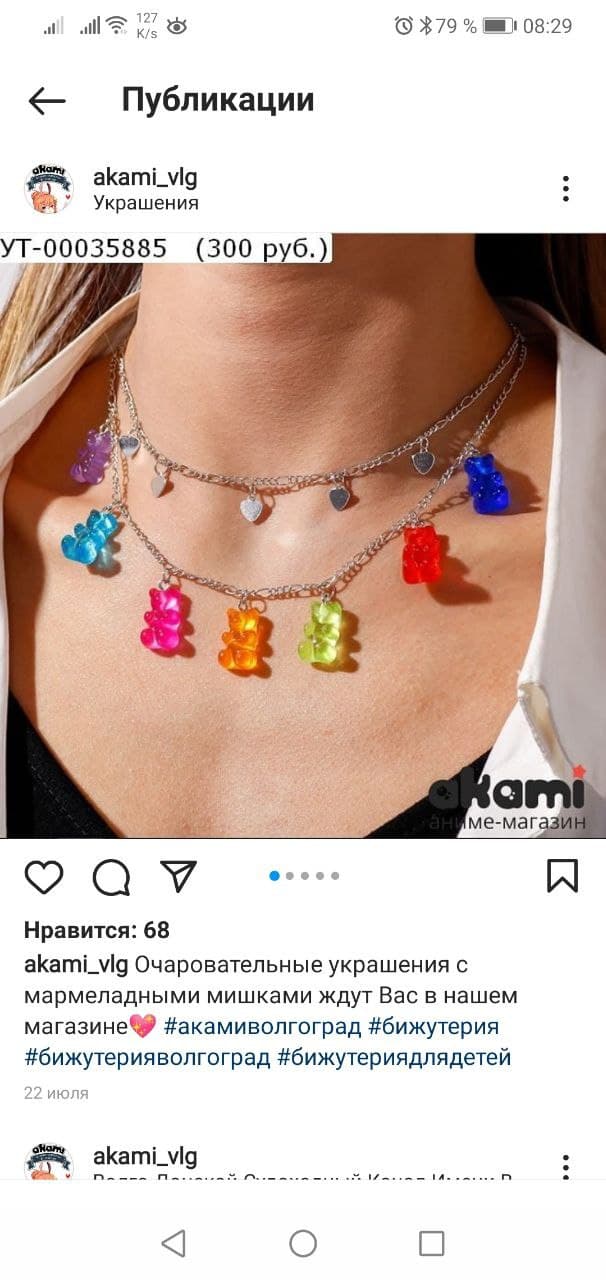The image size is (606, 1280).
Task: Open akami_vlg profile avatar at top
Action: pos(49,188)
